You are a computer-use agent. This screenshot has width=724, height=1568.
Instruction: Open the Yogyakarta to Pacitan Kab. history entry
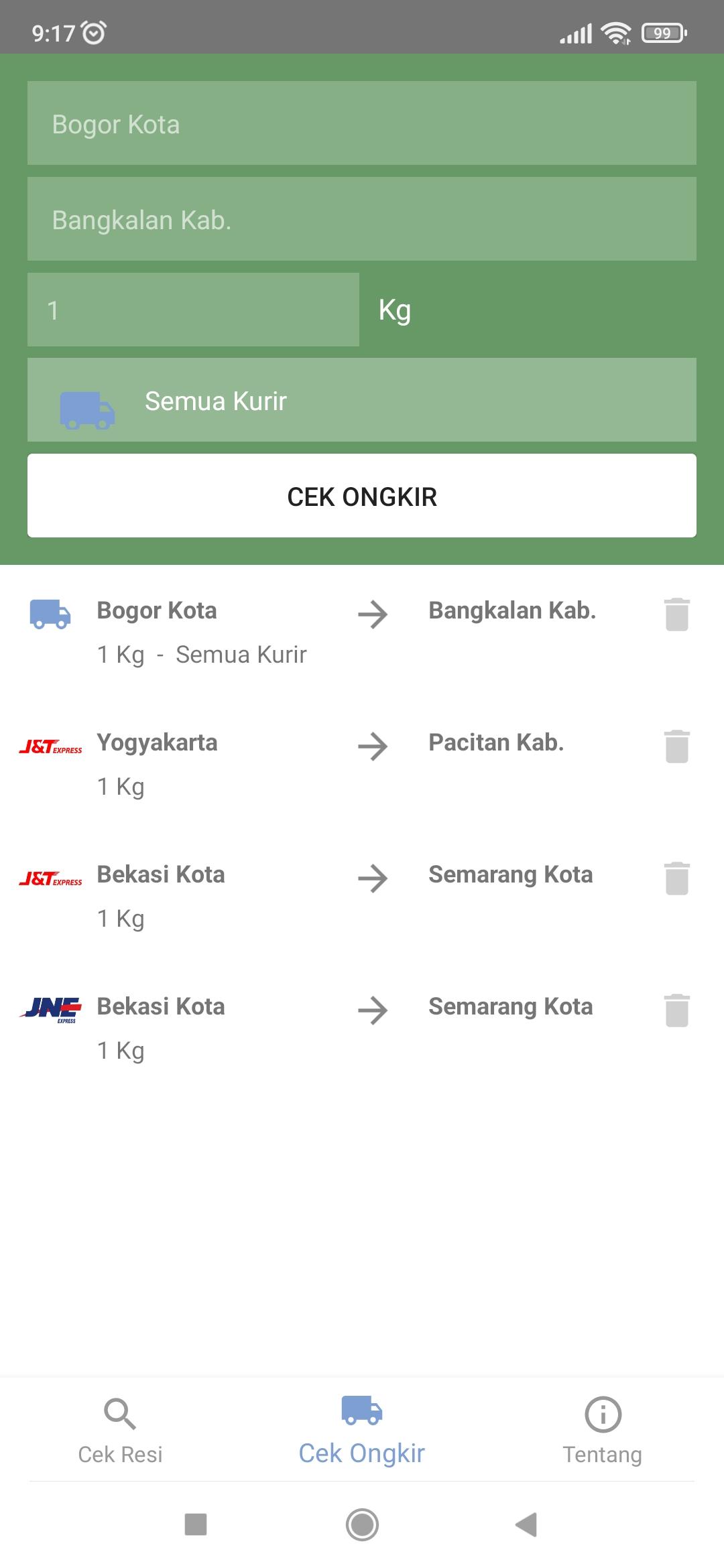(335, 763)
